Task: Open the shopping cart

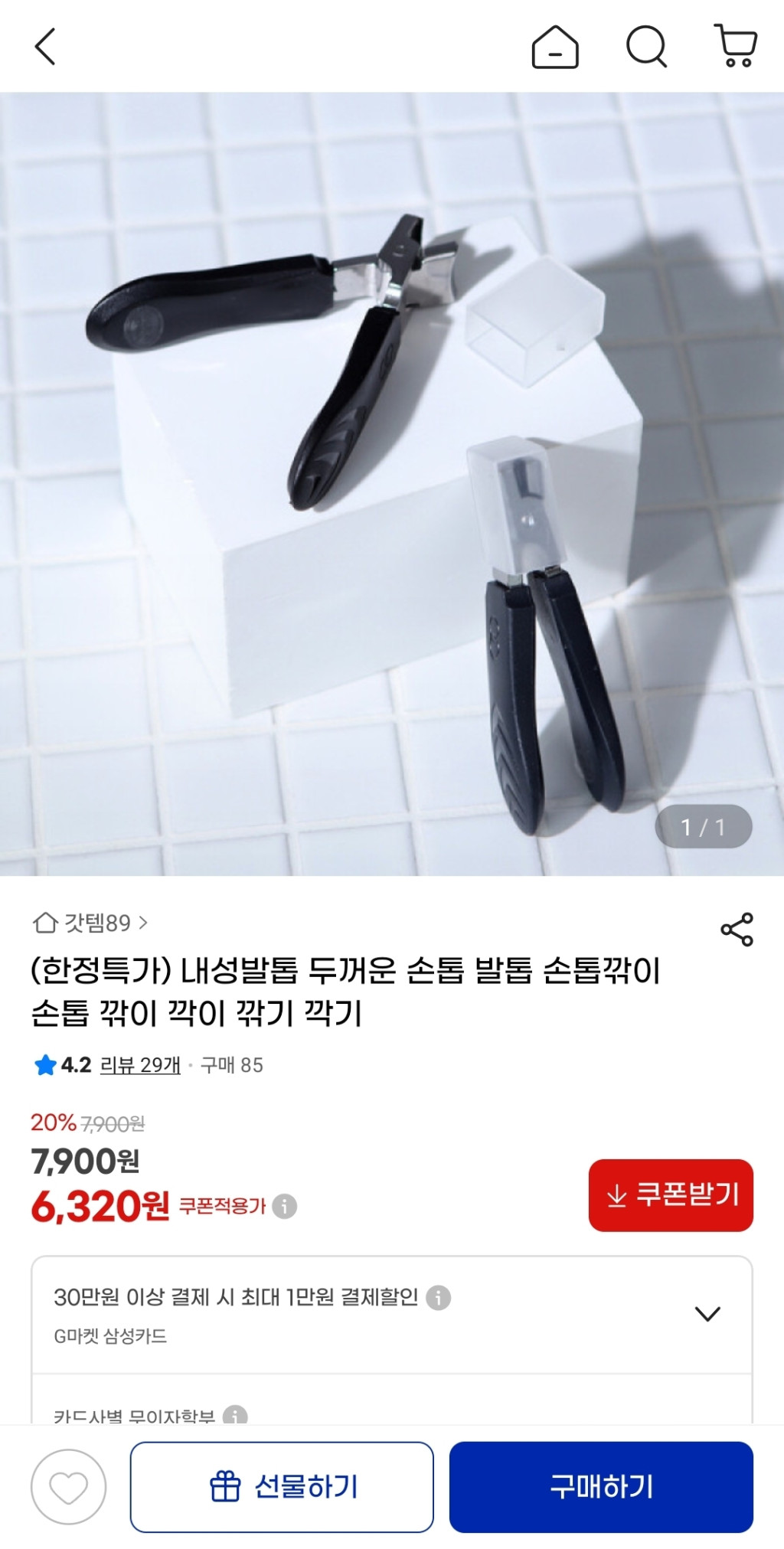Action: pos(736,46)
